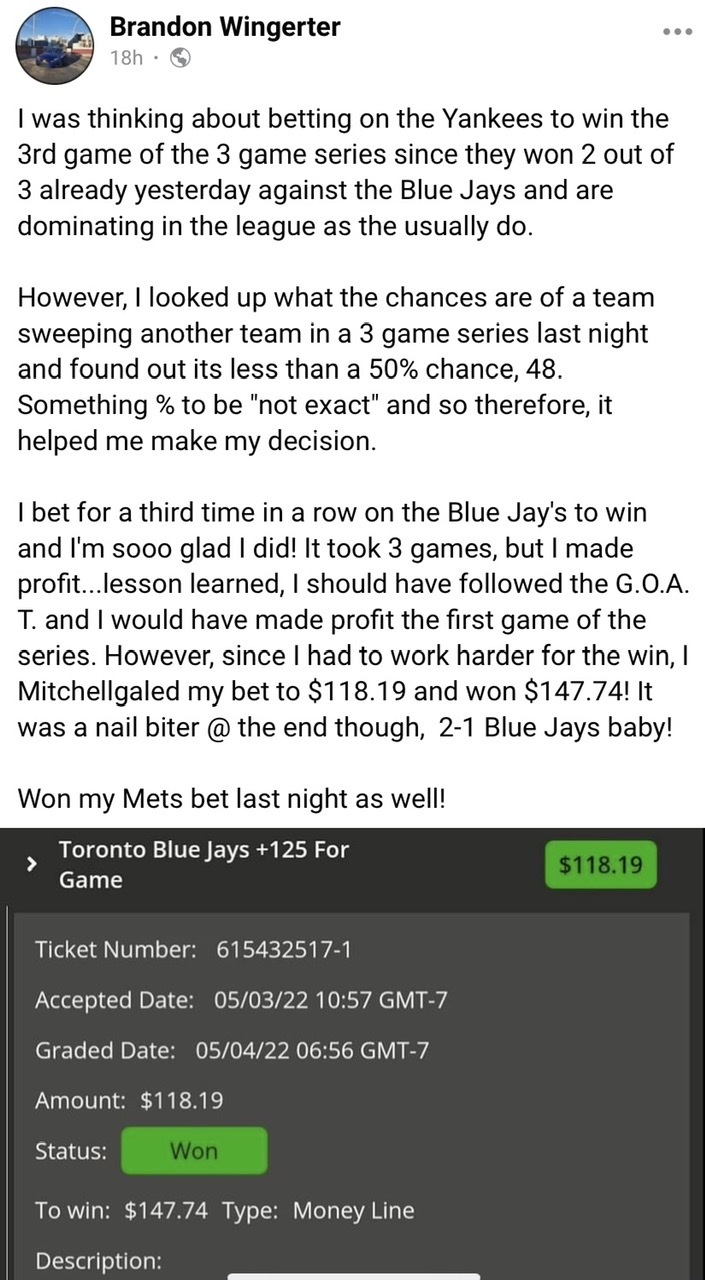Open Brandon Wingerter's profile name link
The image size is (705, 1280).
(224, 27)
